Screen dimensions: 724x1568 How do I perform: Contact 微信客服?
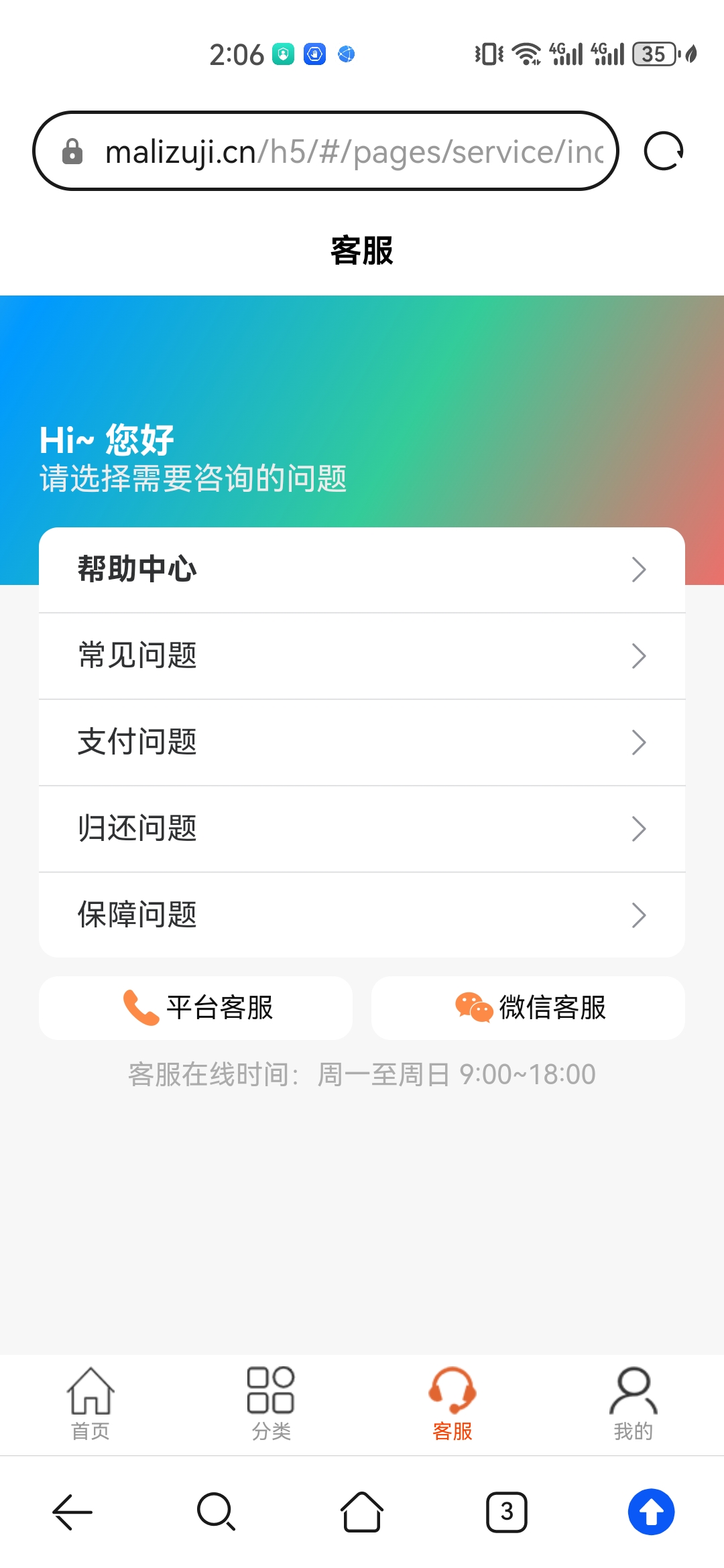pos(528,1008)
